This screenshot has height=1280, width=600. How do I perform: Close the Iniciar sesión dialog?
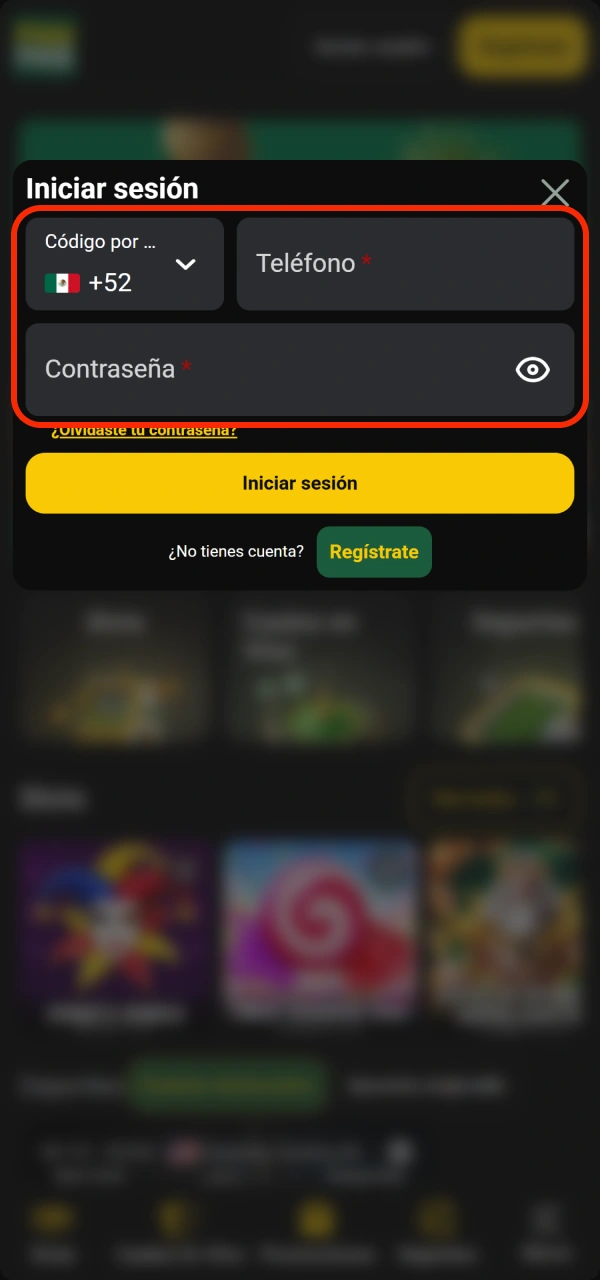(x=555, y=193)
